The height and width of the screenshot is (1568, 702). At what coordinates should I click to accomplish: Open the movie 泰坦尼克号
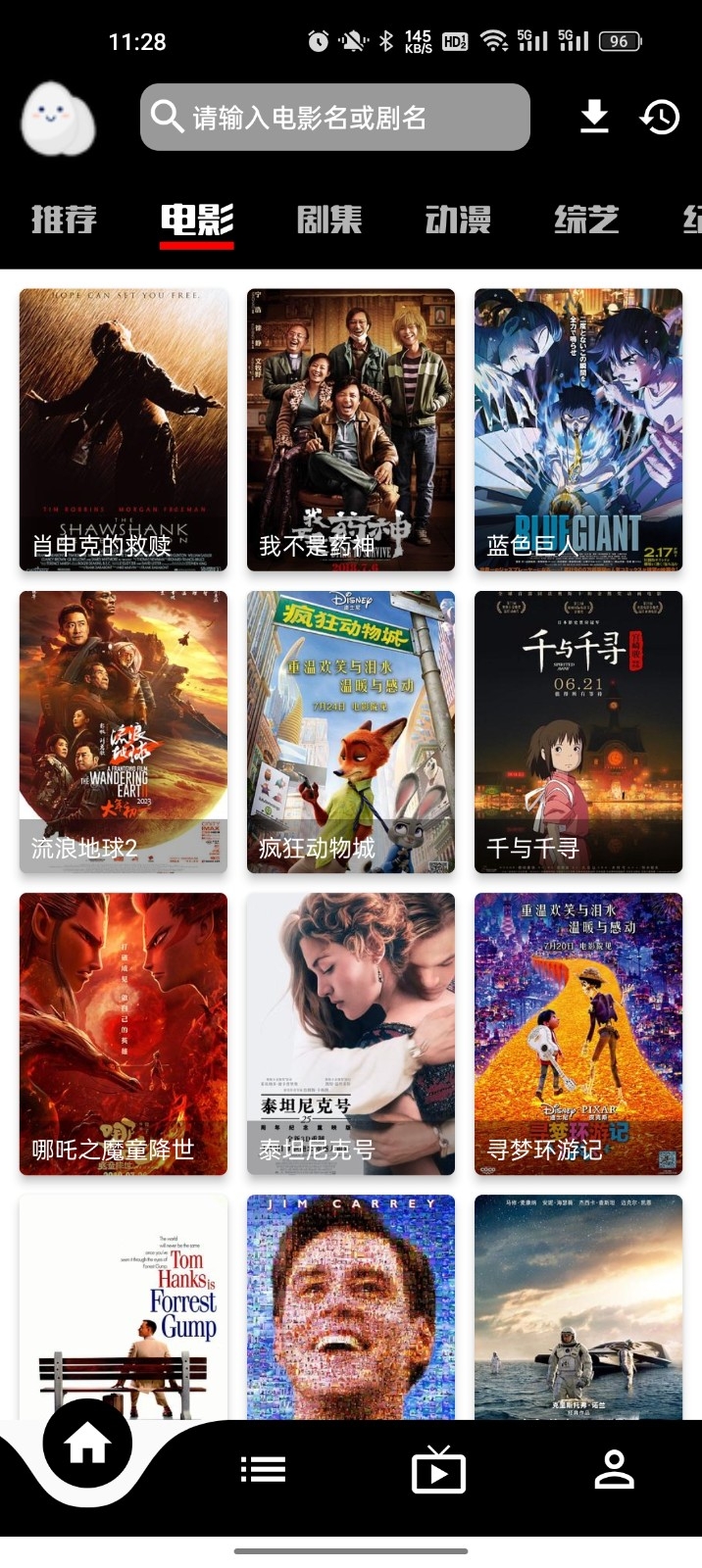pos(351,1033)
